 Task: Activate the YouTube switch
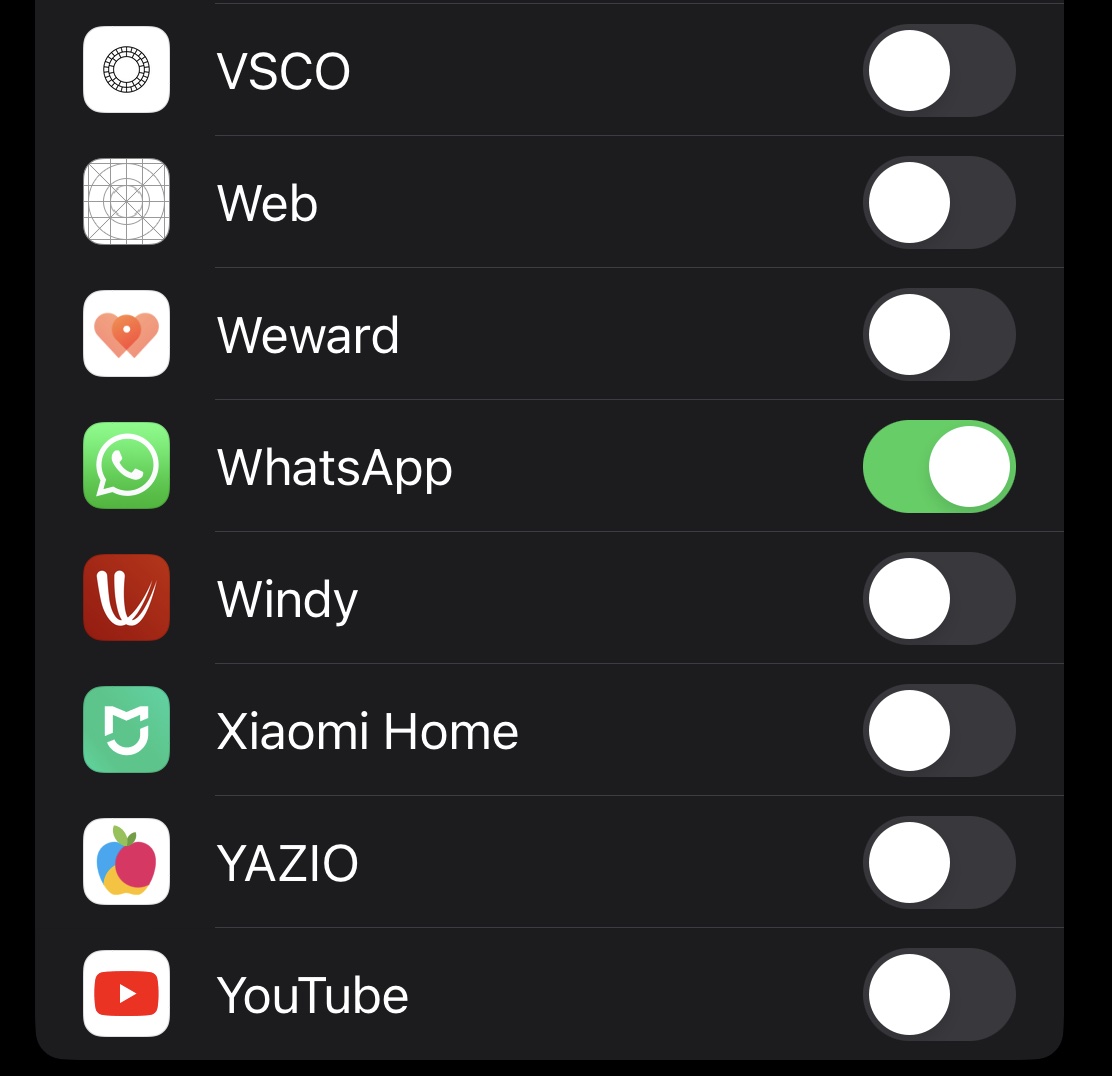click(x=938, y=995)
